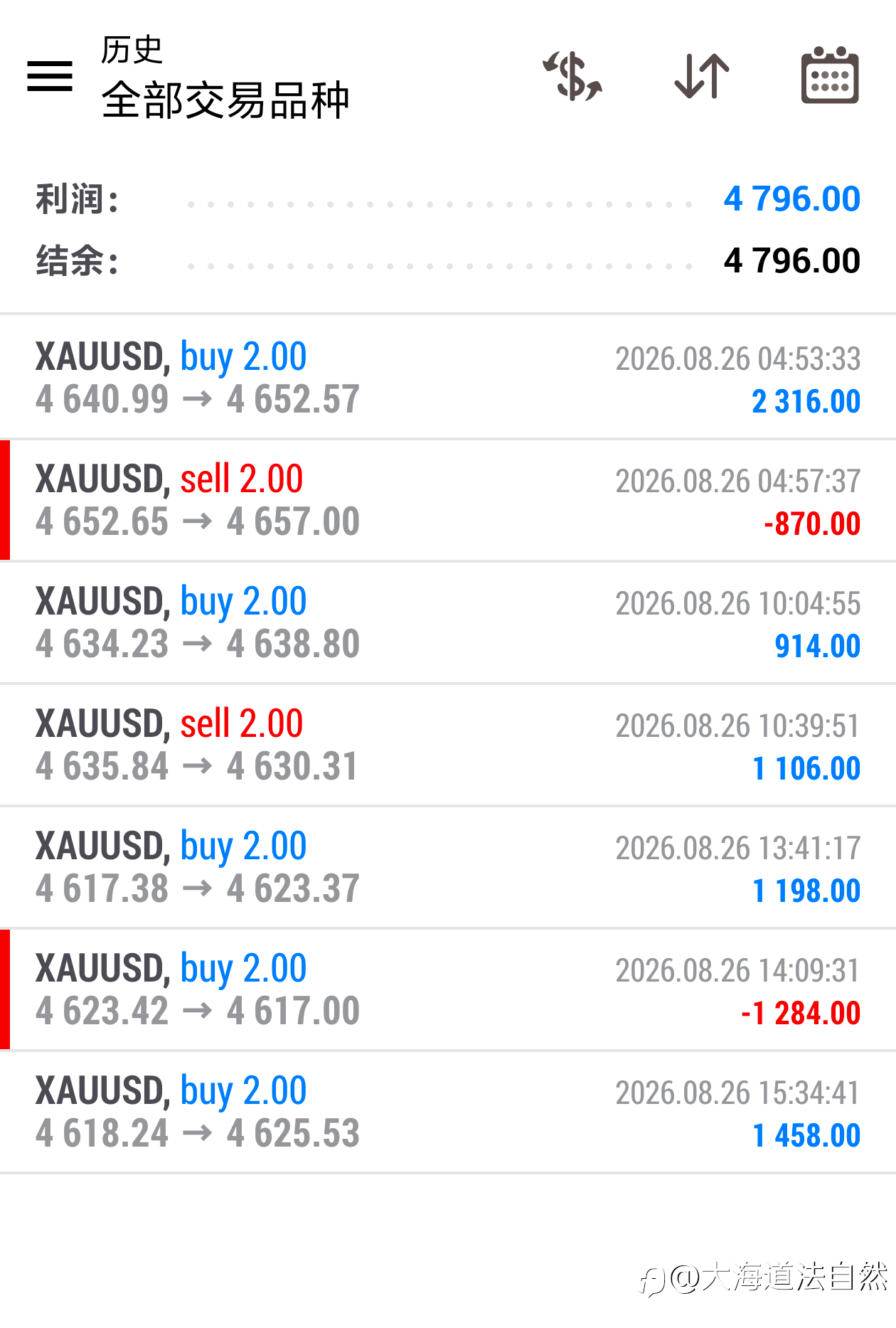Viewport: 896px width, 1328px height.
Task: Select the buy trade closed at 10:04:55
Action: tap(448, 622)
